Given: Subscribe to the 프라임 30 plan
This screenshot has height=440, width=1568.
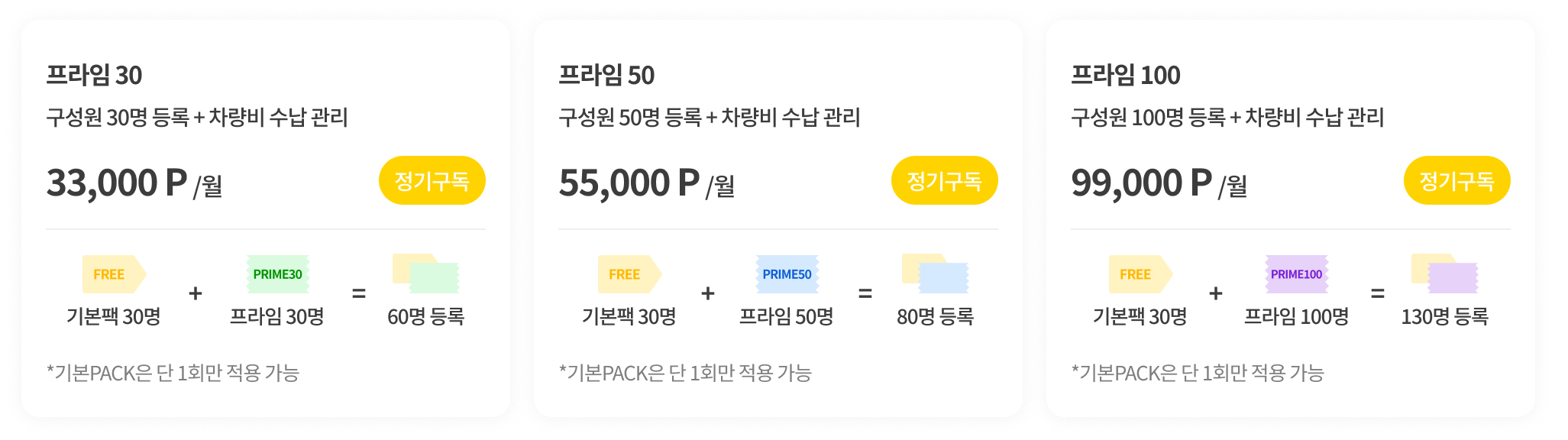Looking at the screenshot, I should 432,181.
